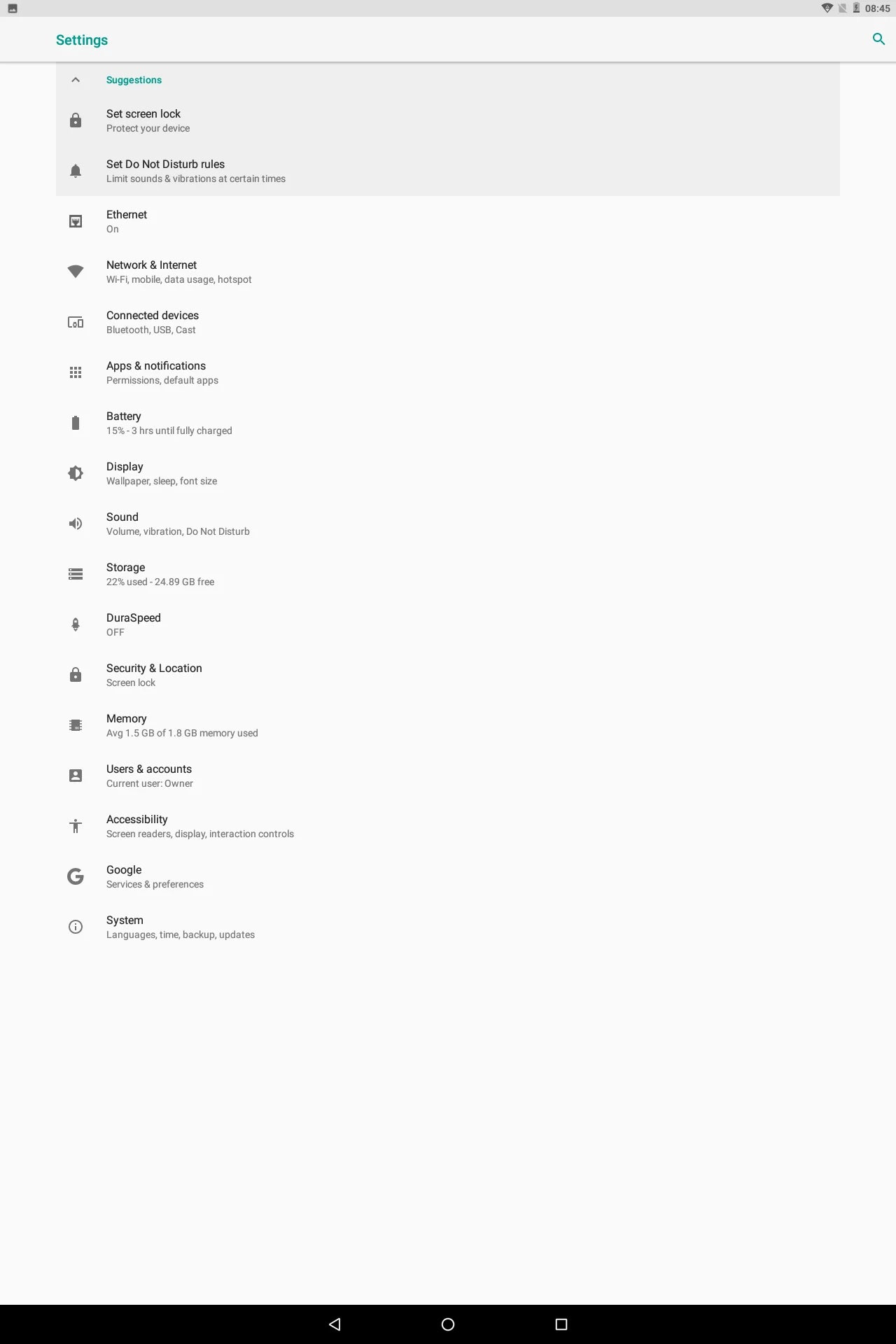Screen dimensions: 896x1344
Task: Check Storage usage details
Action: tap(126, 574)
